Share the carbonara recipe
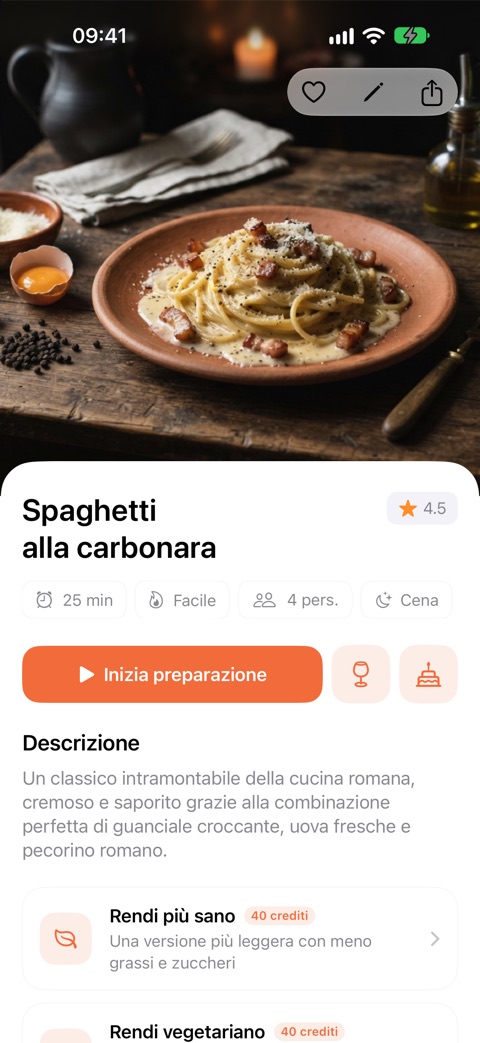The width and height of the screenshot is (480, 1043). 431,92
